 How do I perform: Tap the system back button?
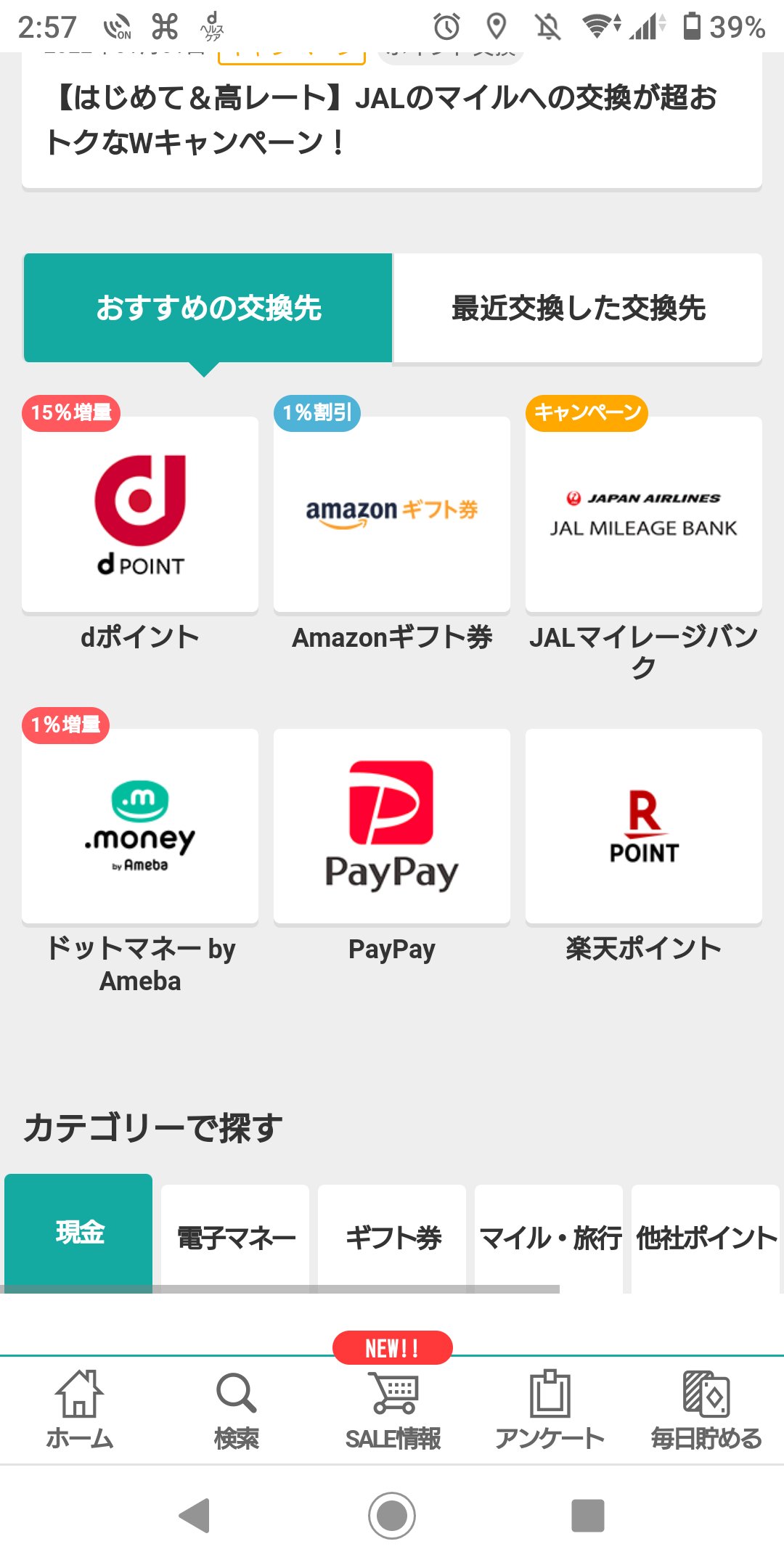(x=195, y=1516)
